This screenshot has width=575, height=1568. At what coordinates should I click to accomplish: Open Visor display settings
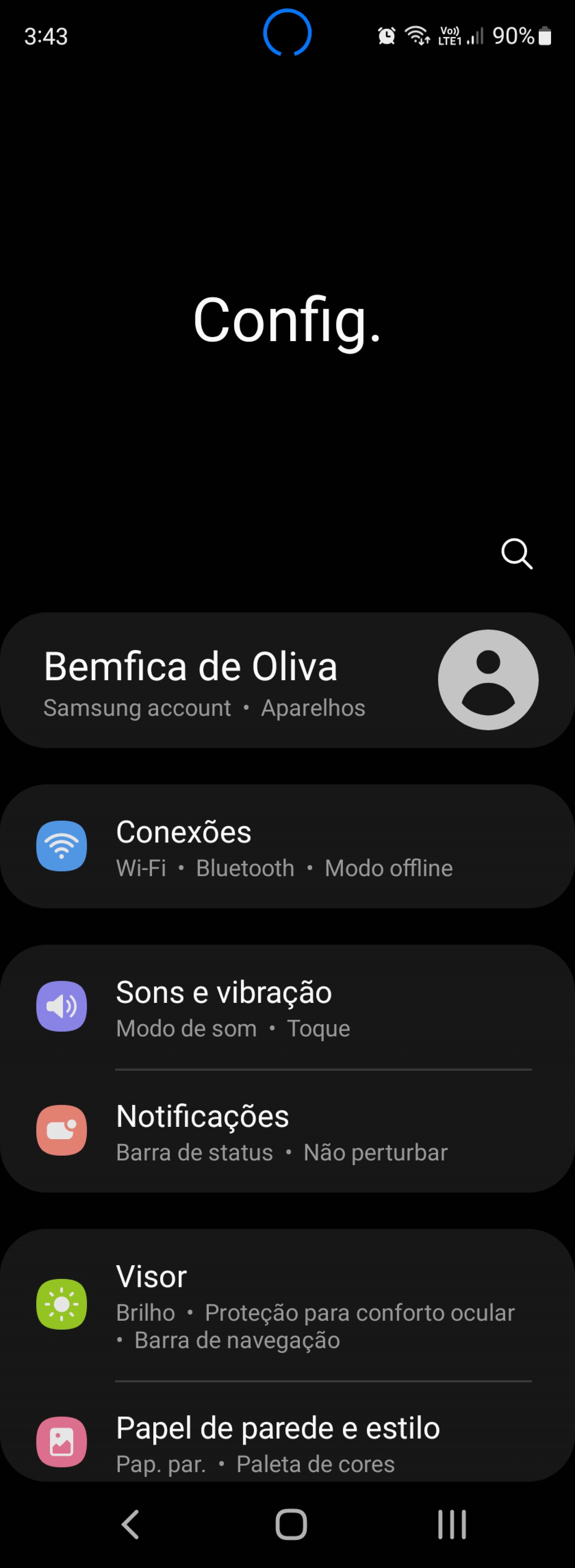tap(287, 1305)
